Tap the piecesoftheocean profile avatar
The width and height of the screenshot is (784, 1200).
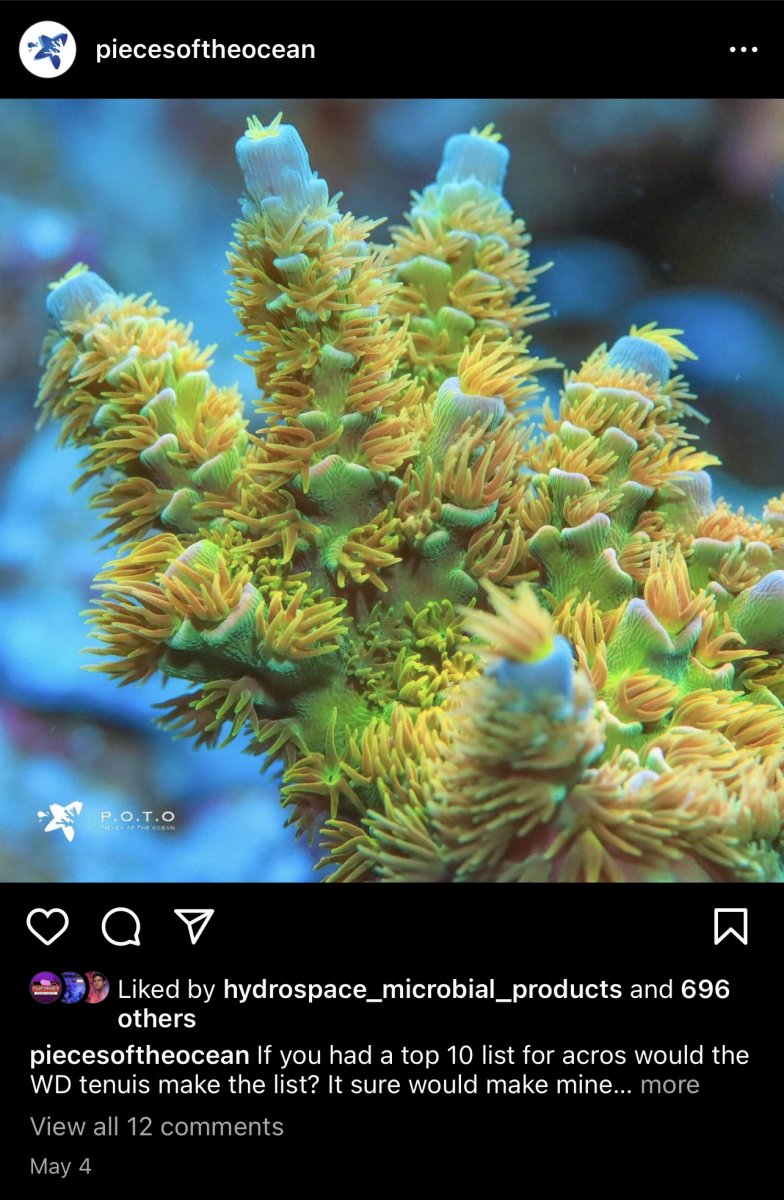point(47,50)
